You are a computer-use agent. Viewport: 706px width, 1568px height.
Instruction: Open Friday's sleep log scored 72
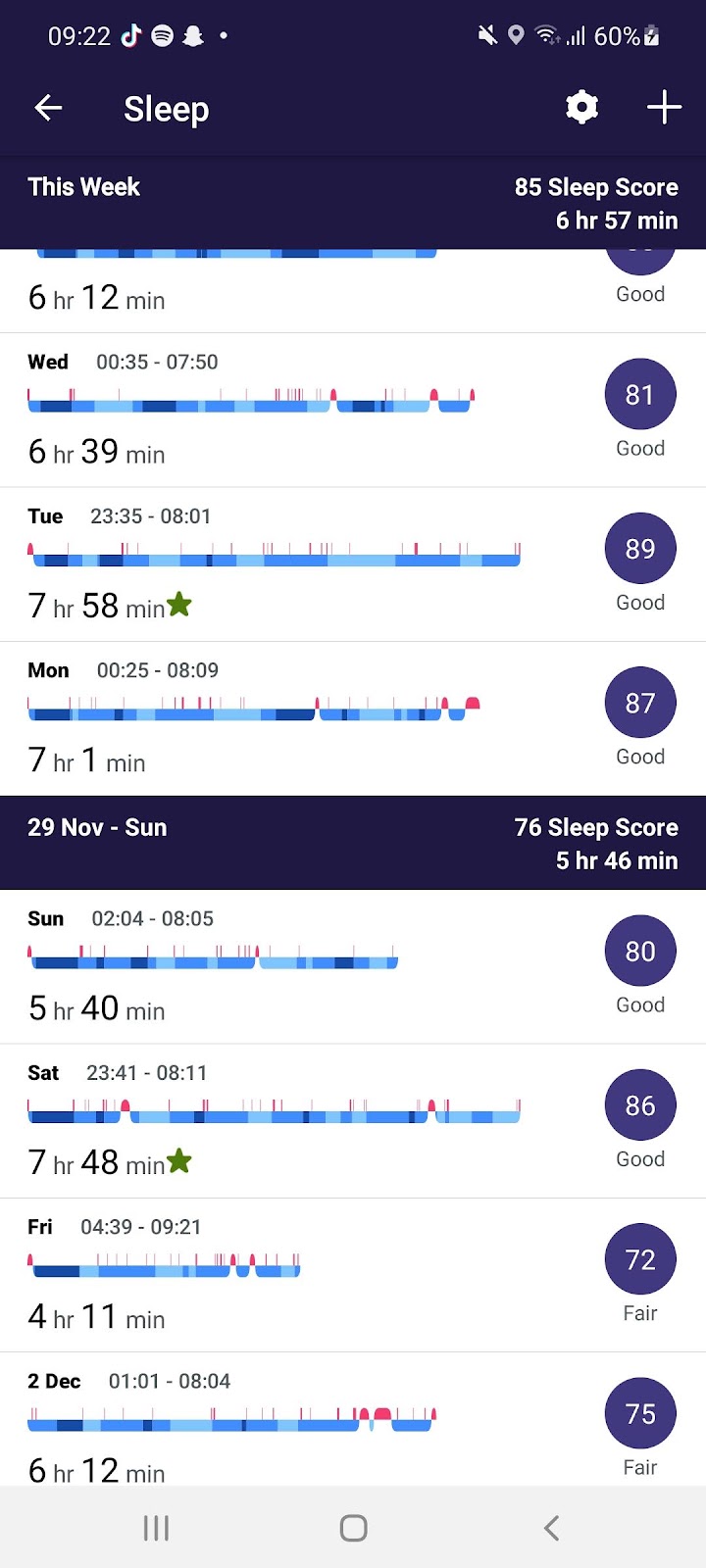pos(353,1275)
